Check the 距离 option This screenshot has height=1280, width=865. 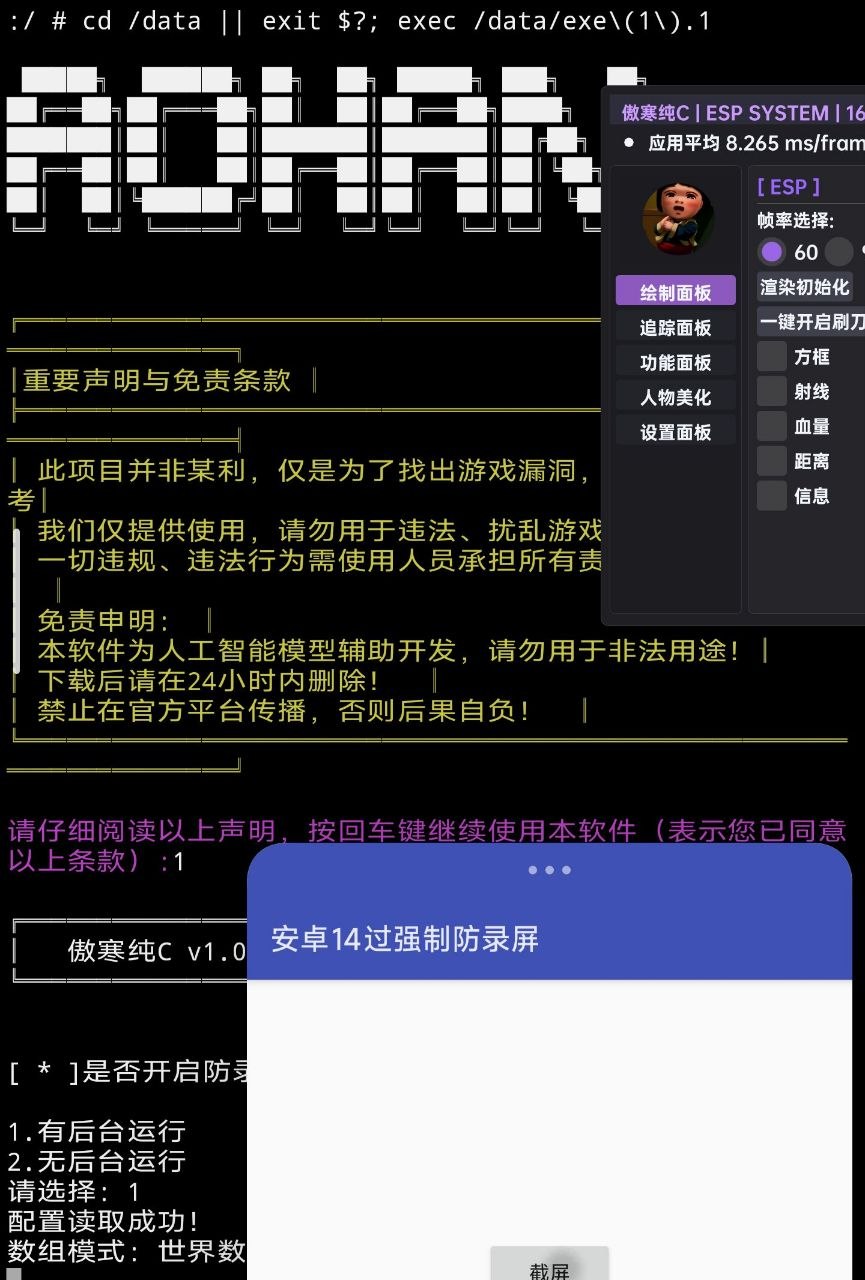772,461
